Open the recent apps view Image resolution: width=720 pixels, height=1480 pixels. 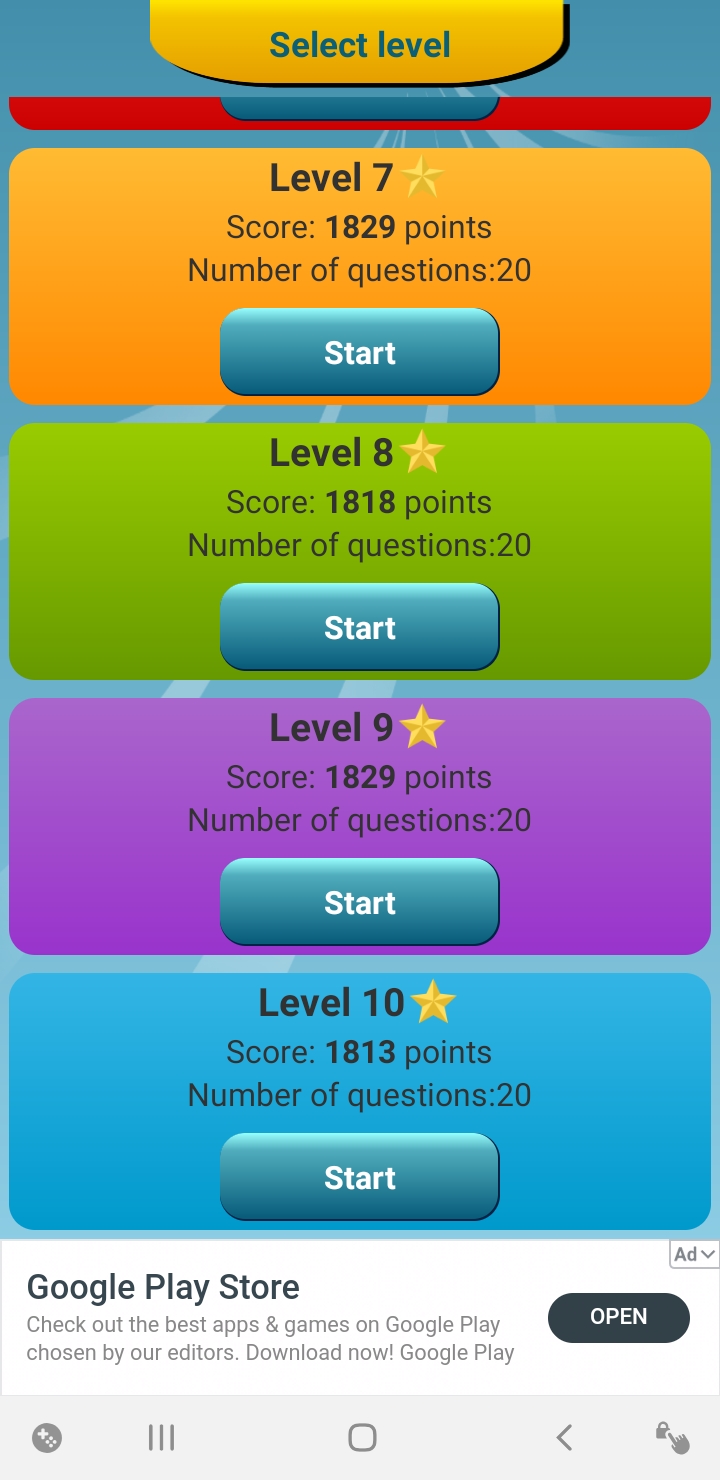[161, 1438]
